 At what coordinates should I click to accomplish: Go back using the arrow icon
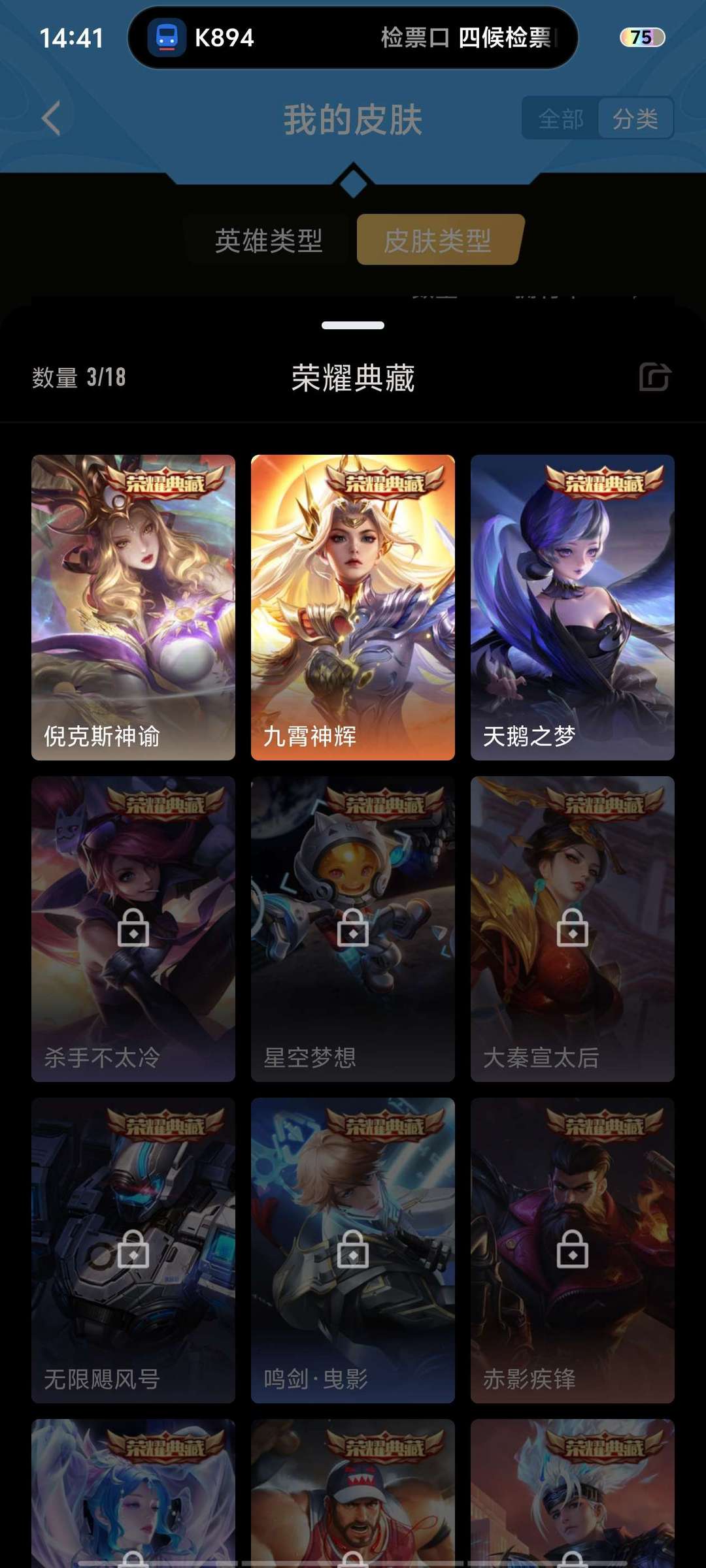pyautogui.click(x=51, y=118)
